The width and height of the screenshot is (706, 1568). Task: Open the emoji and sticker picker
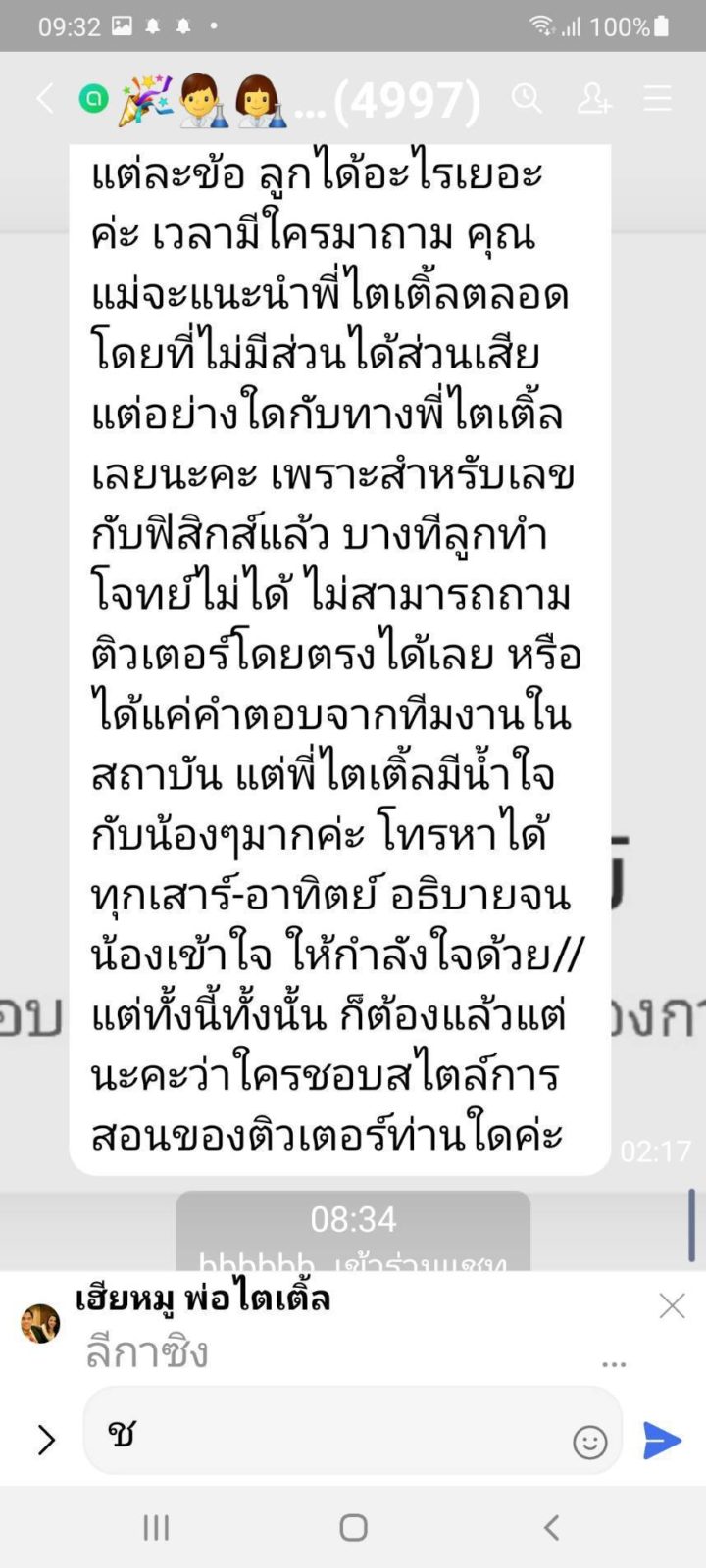click(589, 1442)
